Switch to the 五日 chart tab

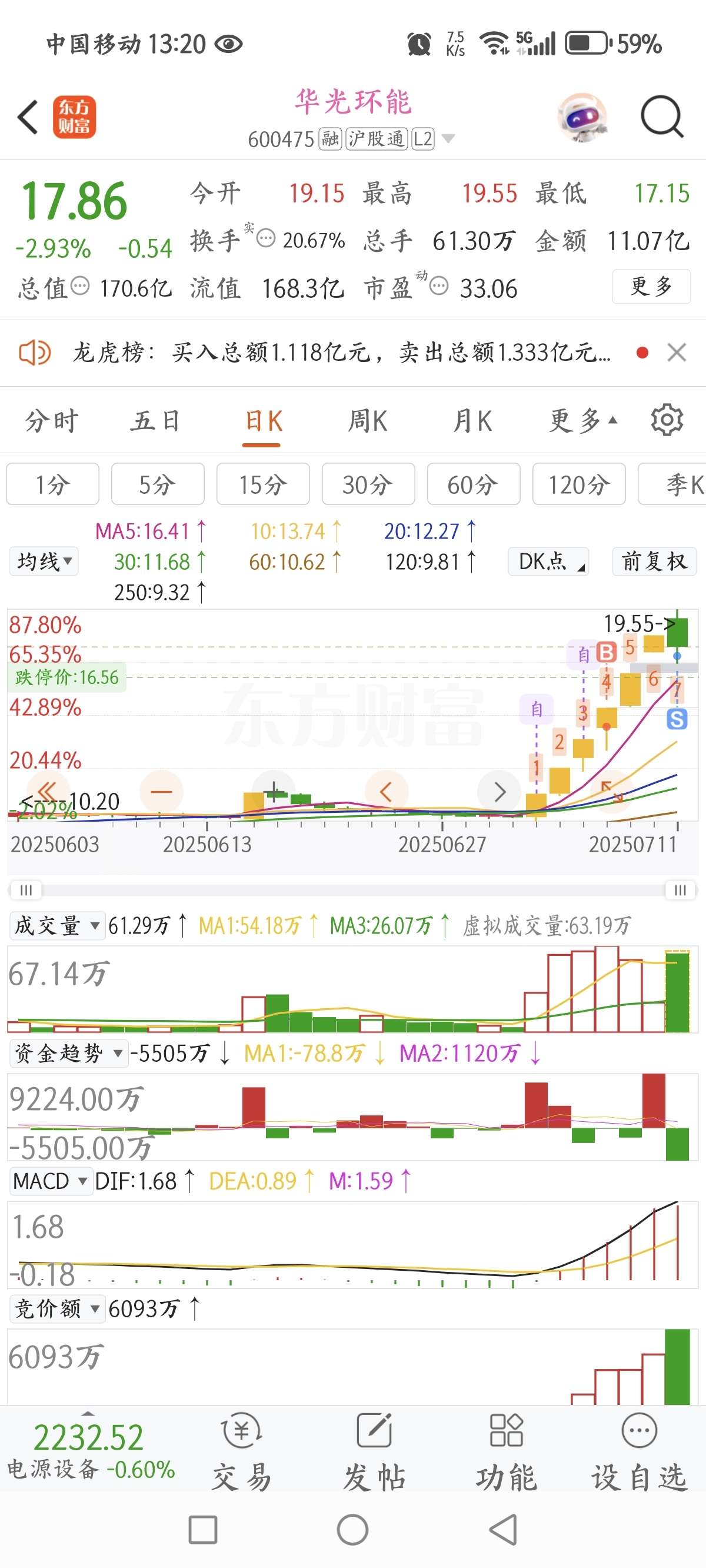(x=155, y=421)
